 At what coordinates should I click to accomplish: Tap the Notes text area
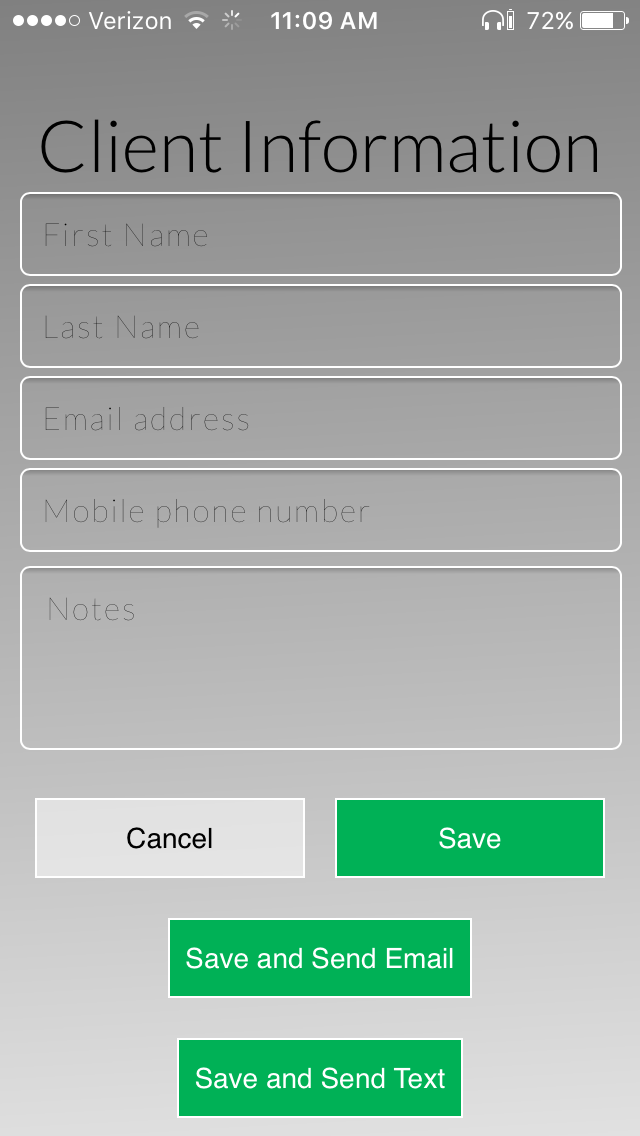point(320,657)
